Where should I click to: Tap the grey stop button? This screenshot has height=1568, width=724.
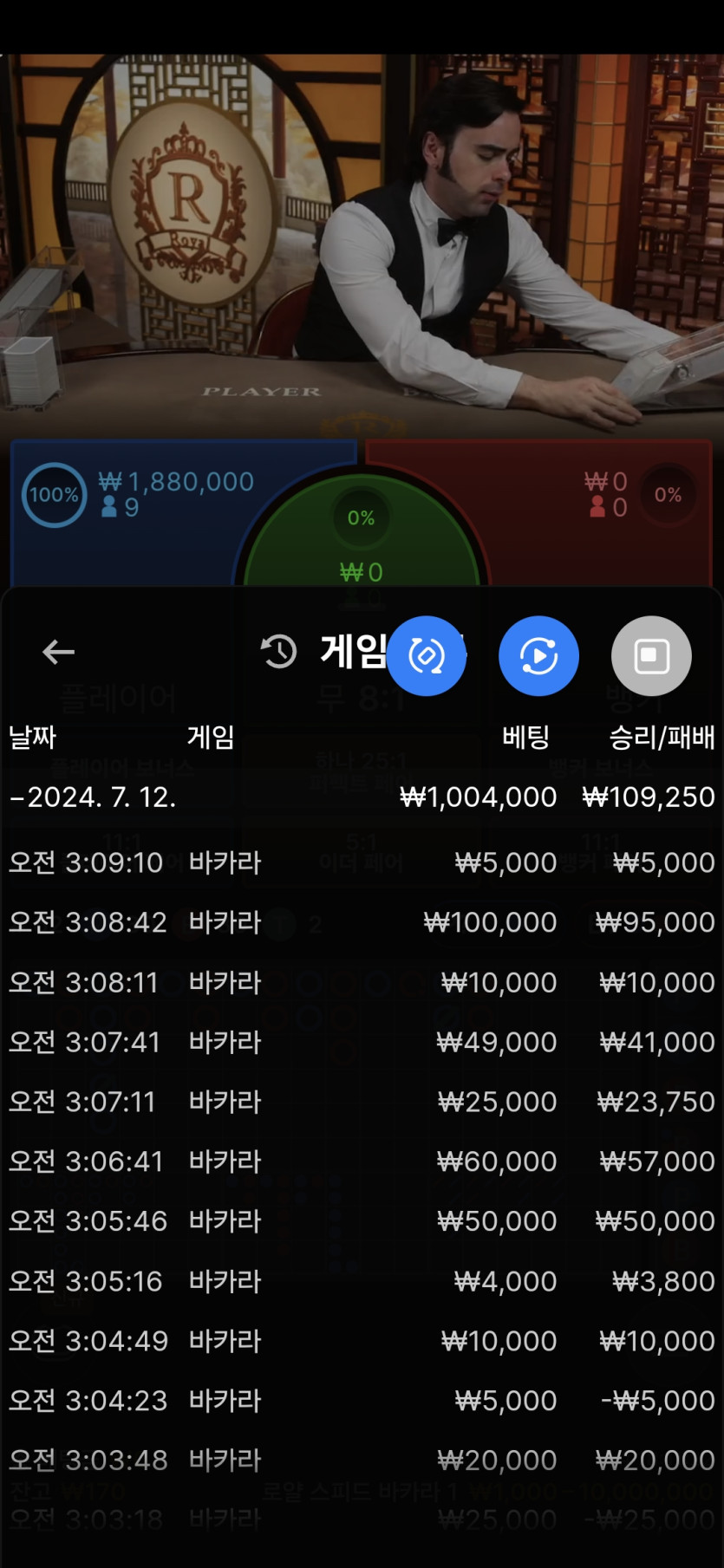(651, 656)
